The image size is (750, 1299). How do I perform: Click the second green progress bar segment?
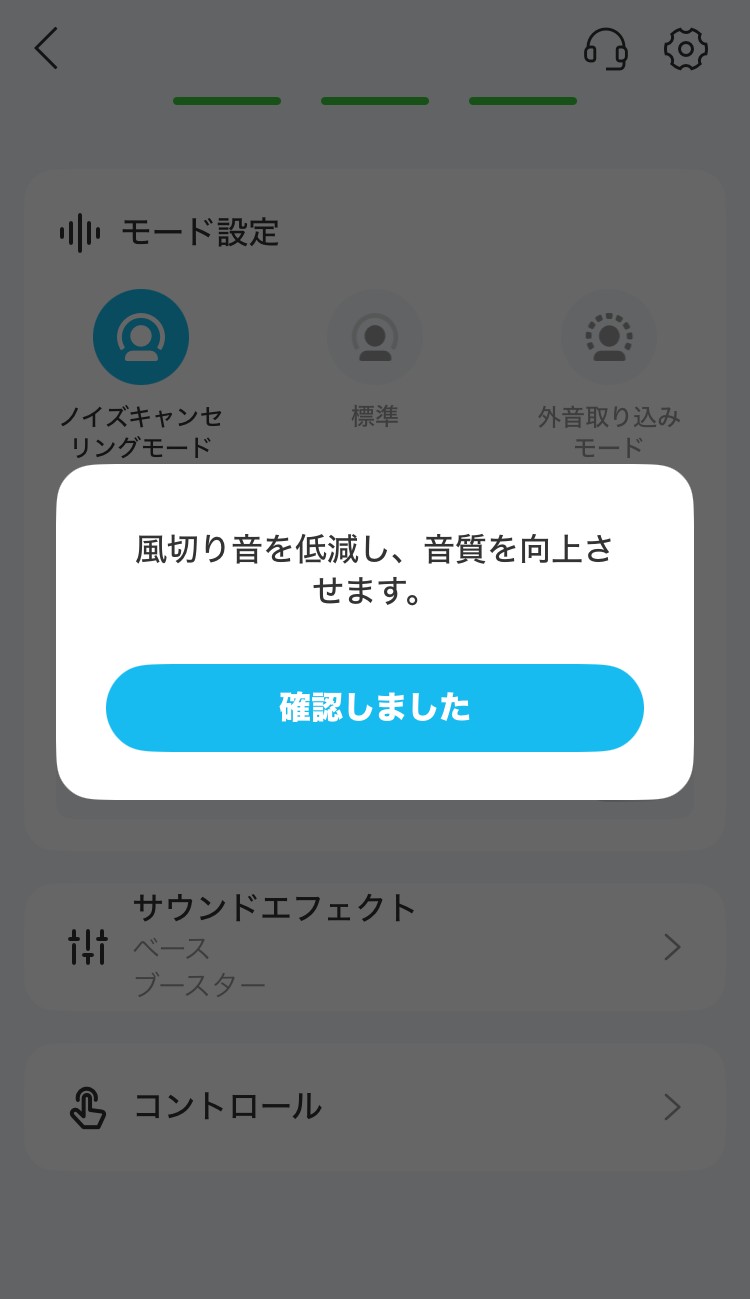(x=375, y=101)
